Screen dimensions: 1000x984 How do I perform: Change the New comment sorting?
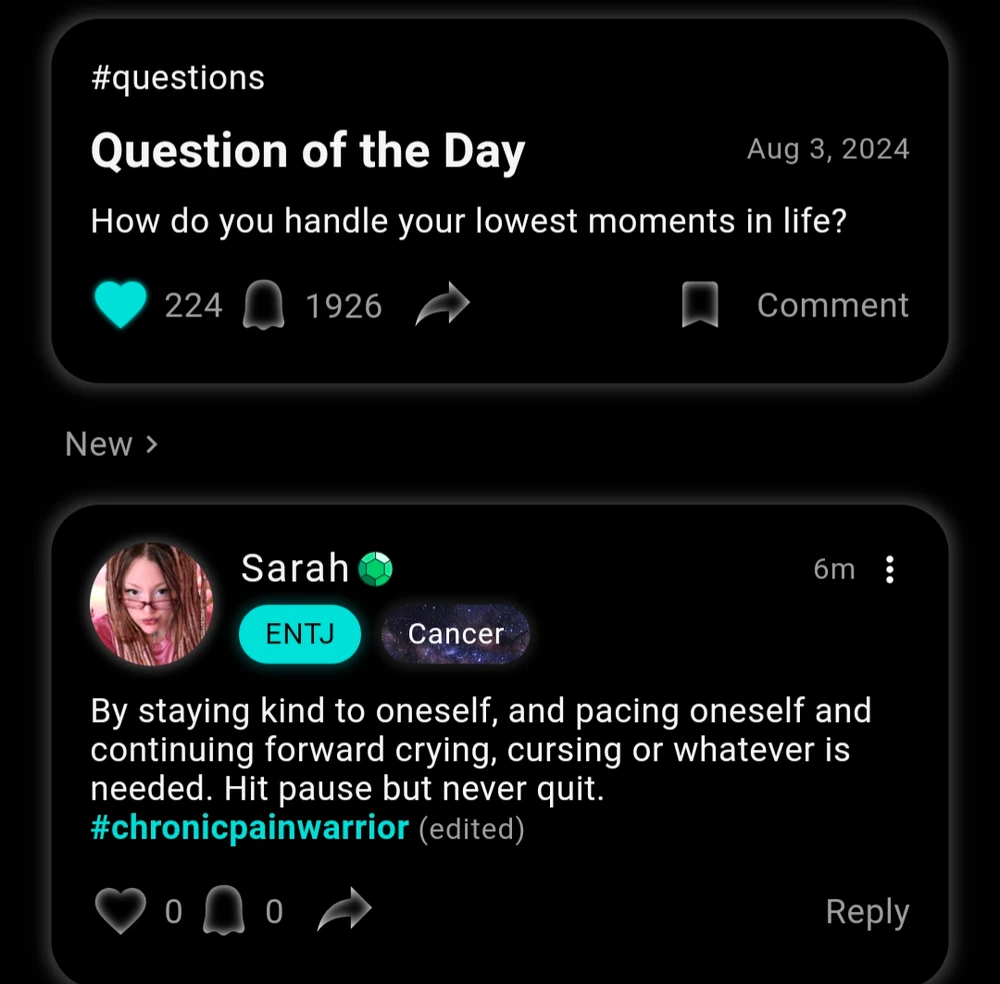111,444
